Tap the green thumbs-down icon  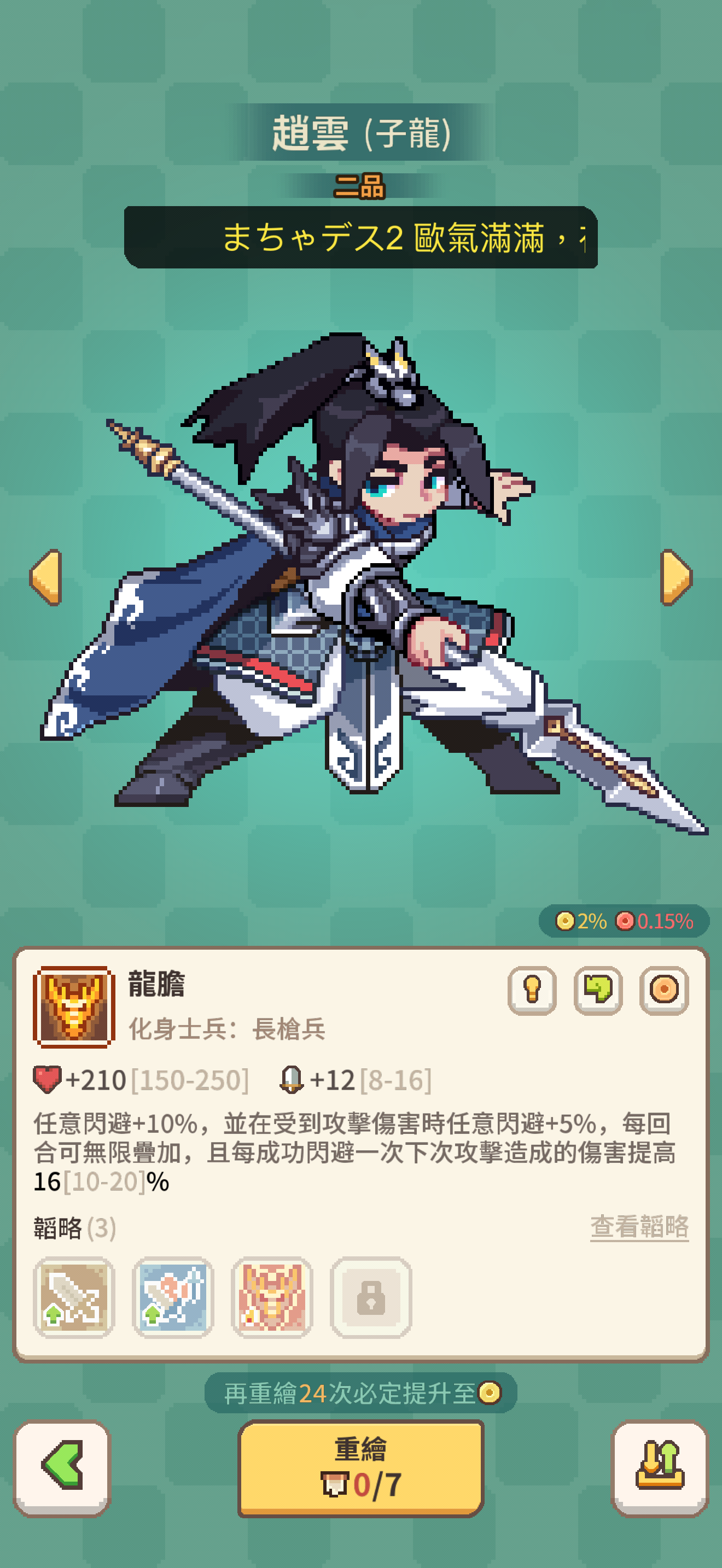pyautogui.click(x=598, y=990)
